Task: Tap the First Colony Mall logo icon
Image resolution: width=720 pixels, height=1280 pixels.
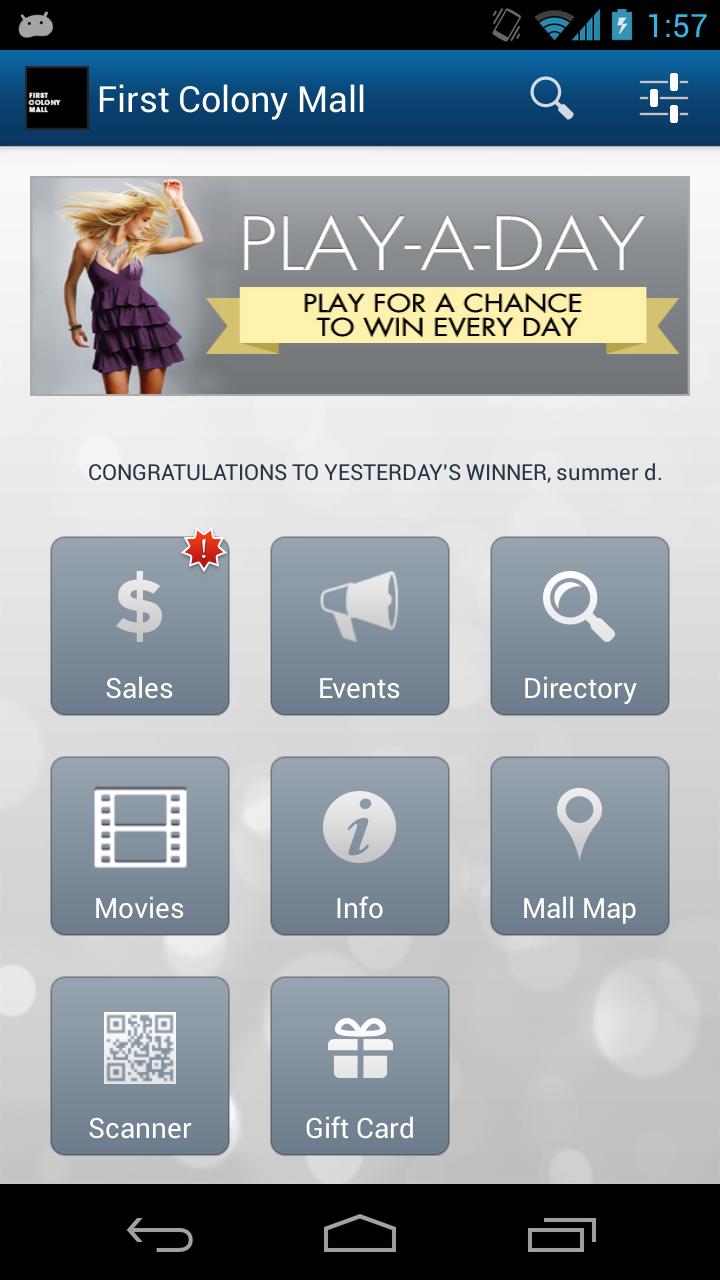Action: 57,99
